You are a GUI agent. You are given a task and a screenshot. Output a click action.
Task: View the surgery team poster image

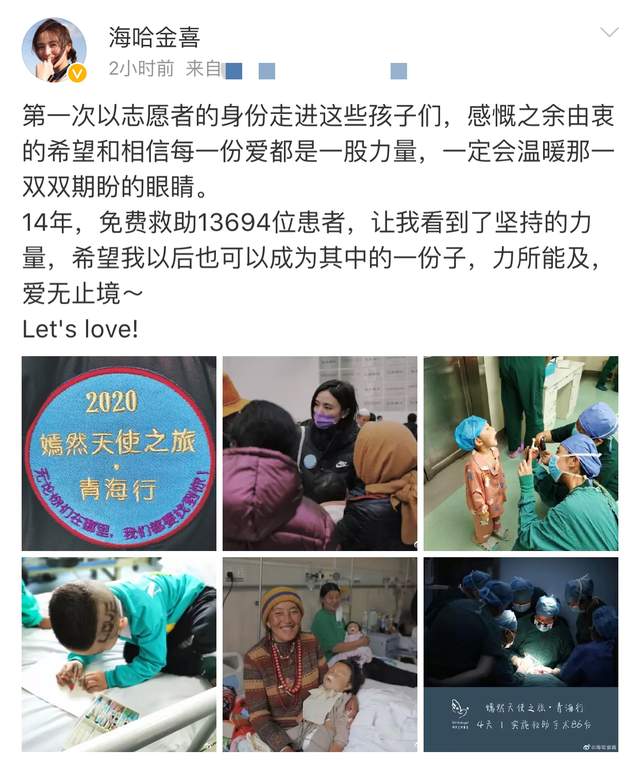521,654
